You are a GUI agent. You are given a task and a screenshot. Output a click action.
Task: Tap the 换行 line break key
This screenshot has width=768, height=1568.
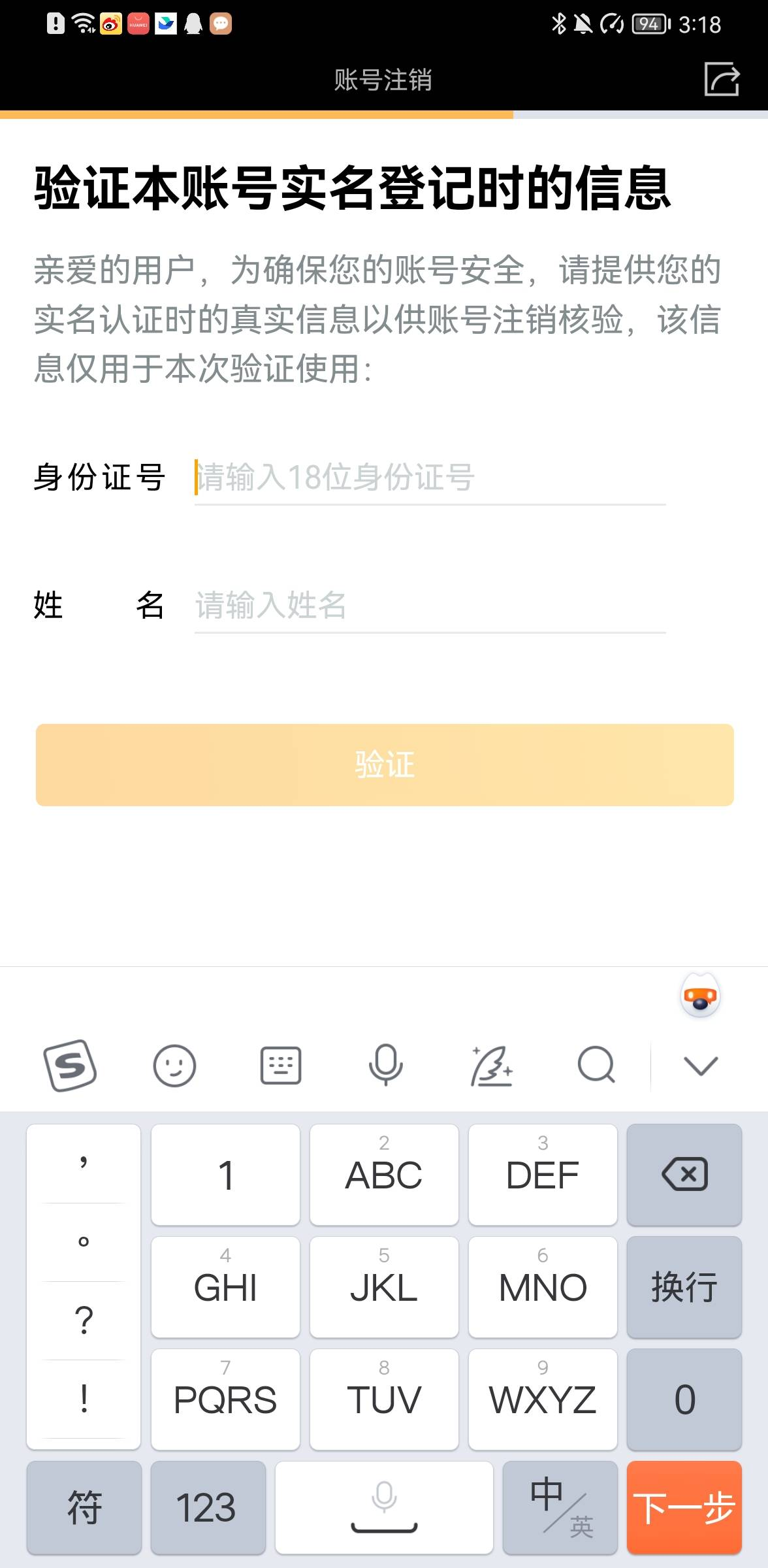[684, 1287]
